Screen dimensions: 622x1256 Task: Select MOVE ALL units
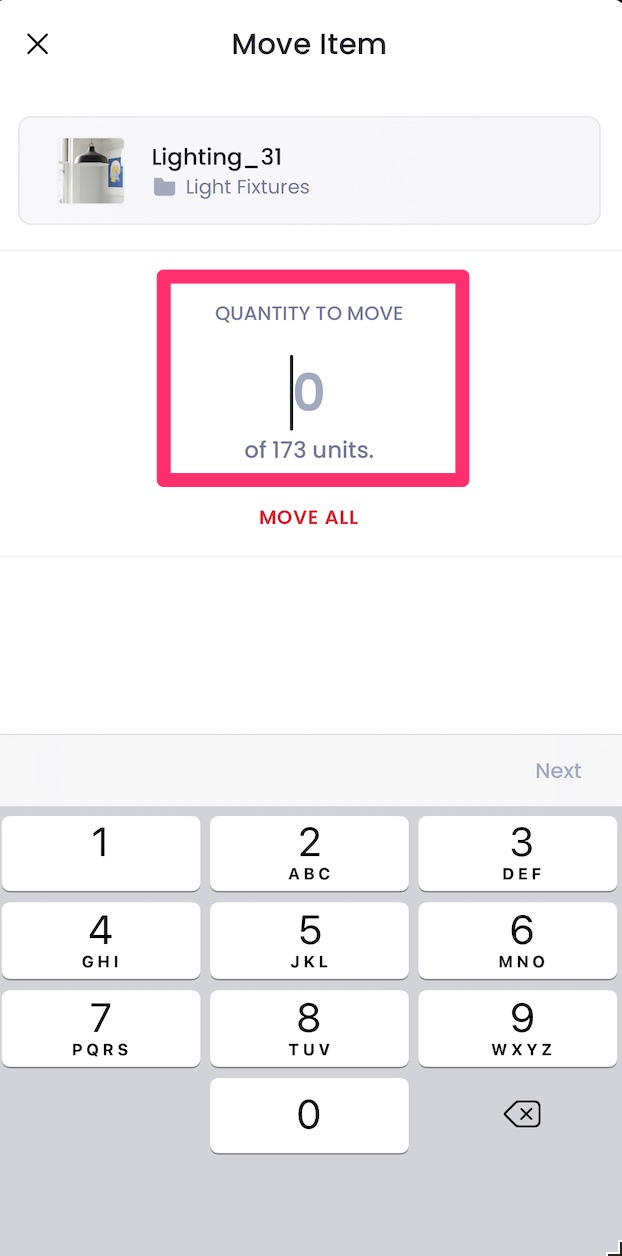click(x=309, y=517)
